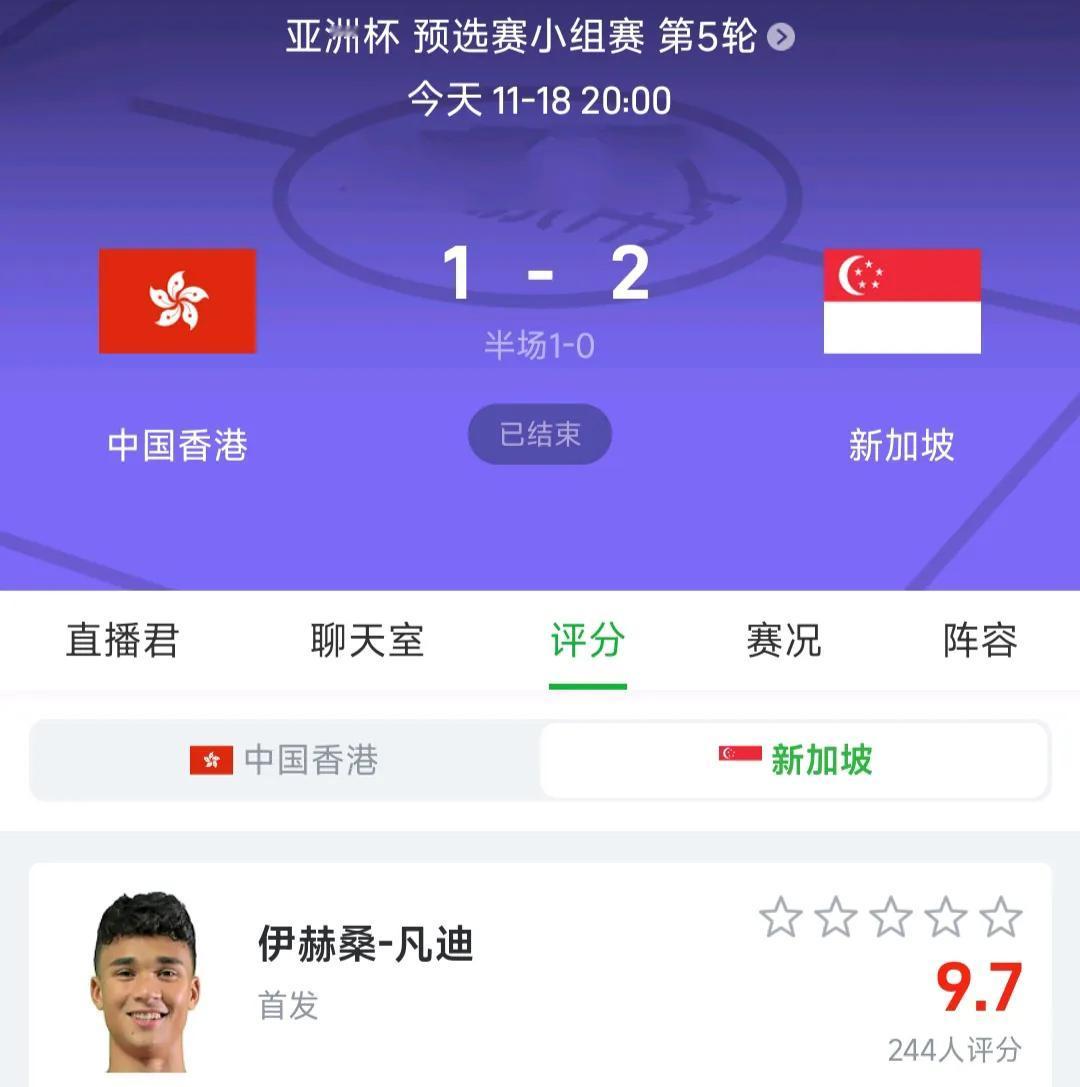1080x1087 pixels.
Task: Click the Hong Kong flag icon on the left
Action: coord(176,301)
